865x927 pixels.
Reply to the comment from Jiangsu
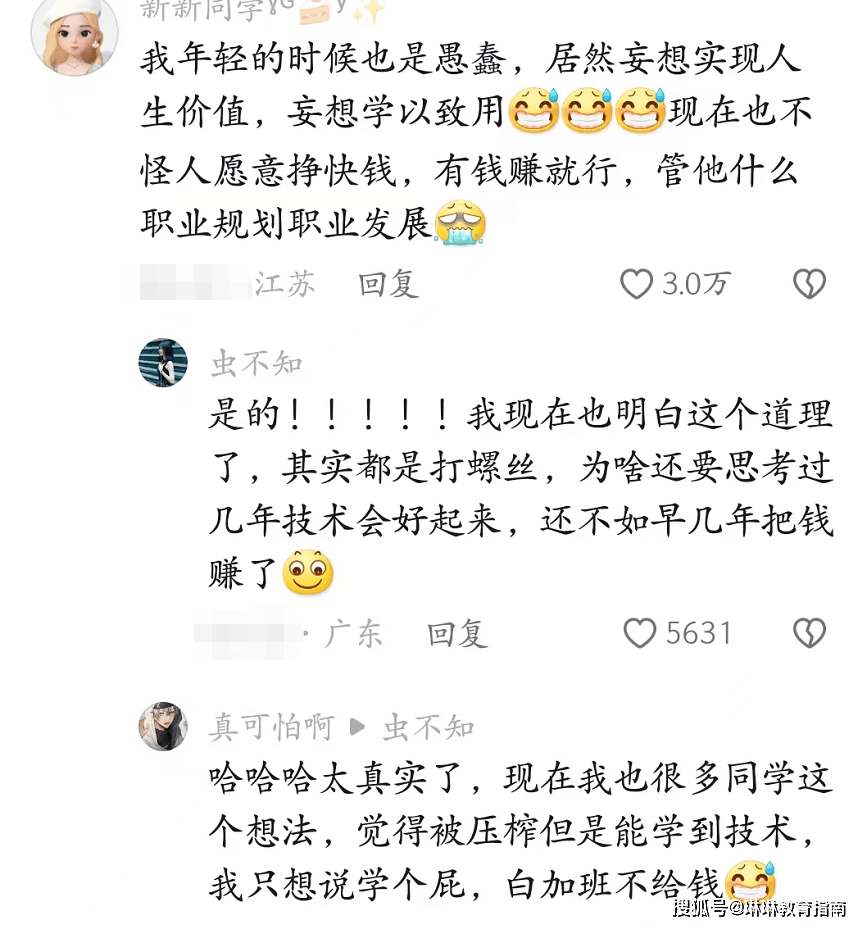[x=389, y=284]
